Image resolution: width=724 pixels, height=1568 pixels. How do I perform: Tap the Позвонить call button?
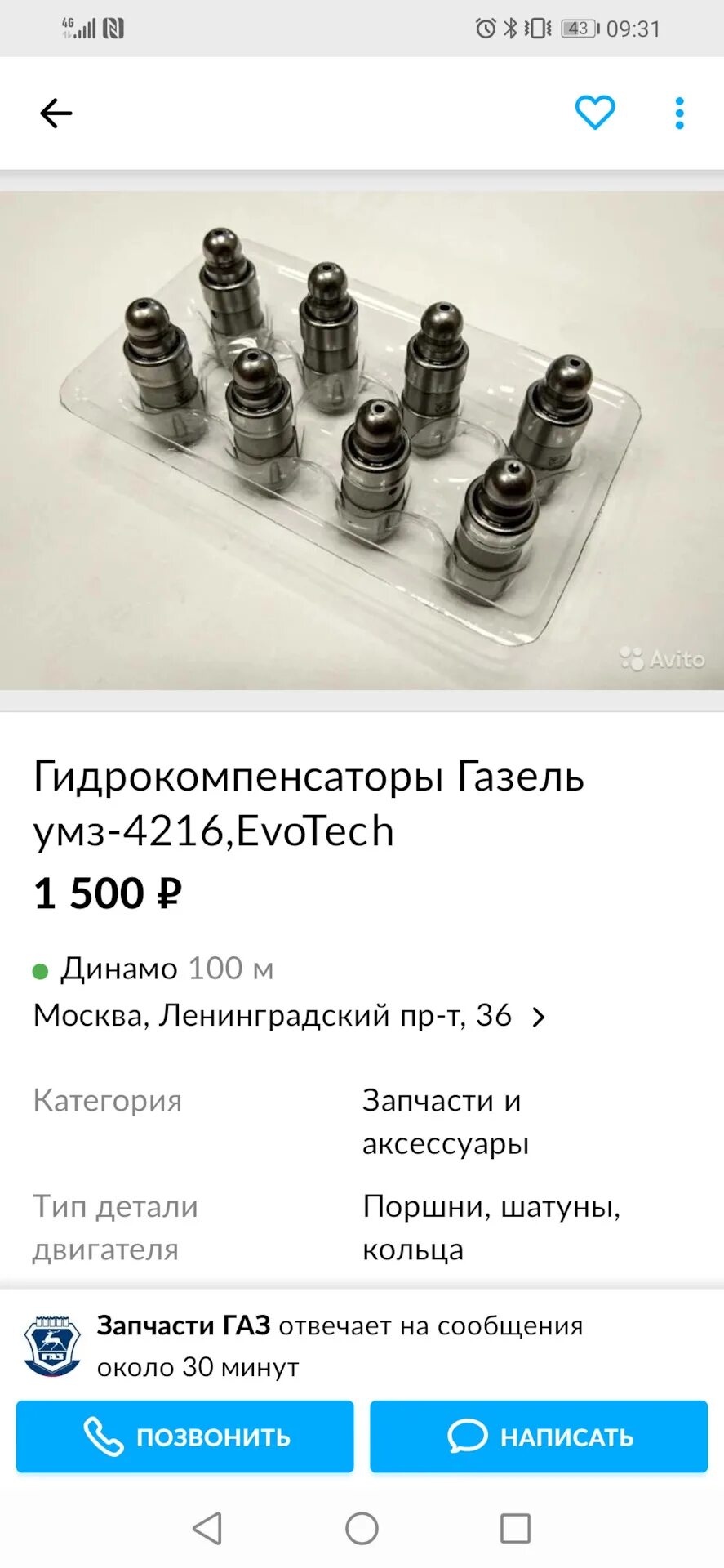pos(185,1437)
